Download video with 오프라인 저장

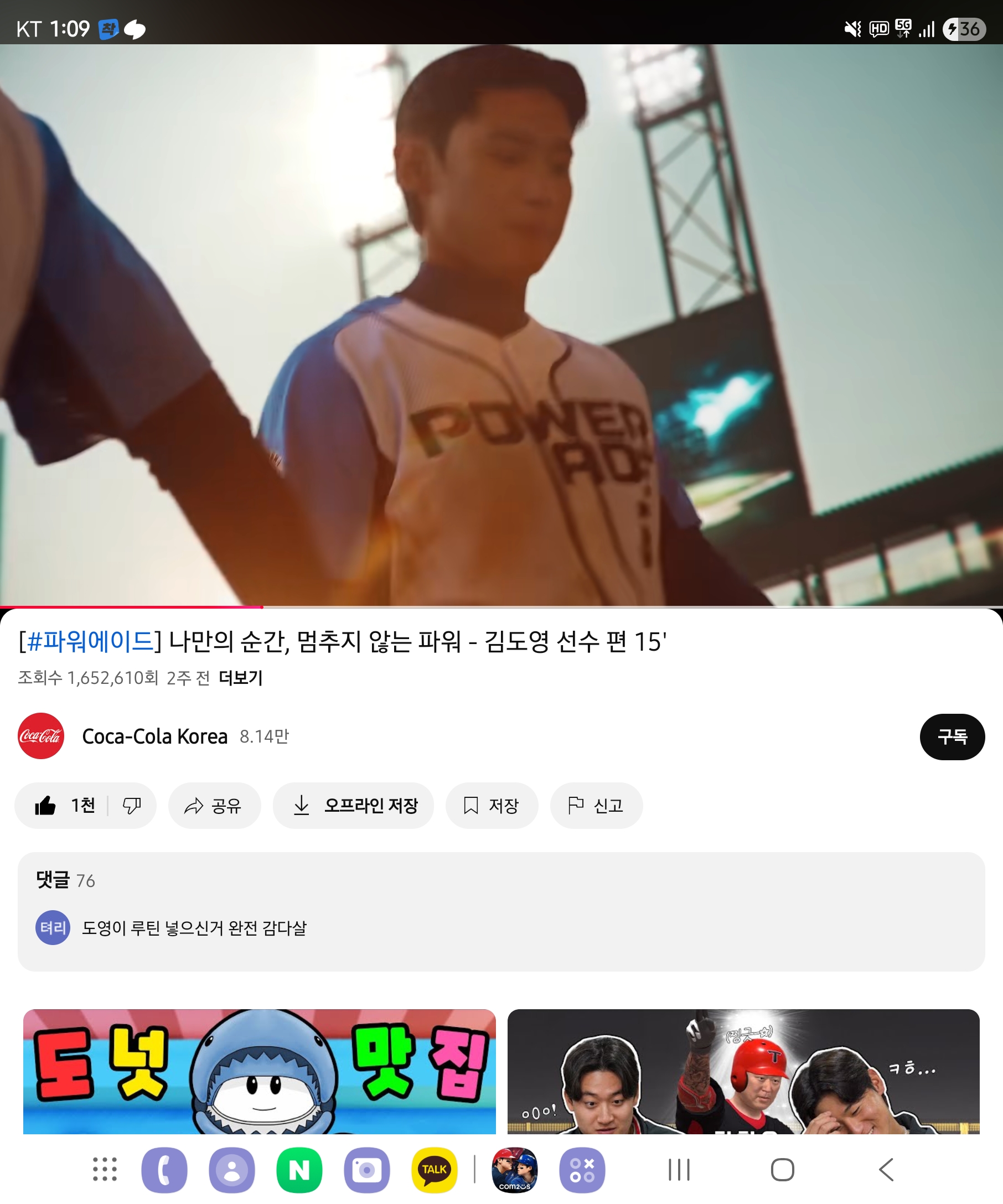coord(353,806)
